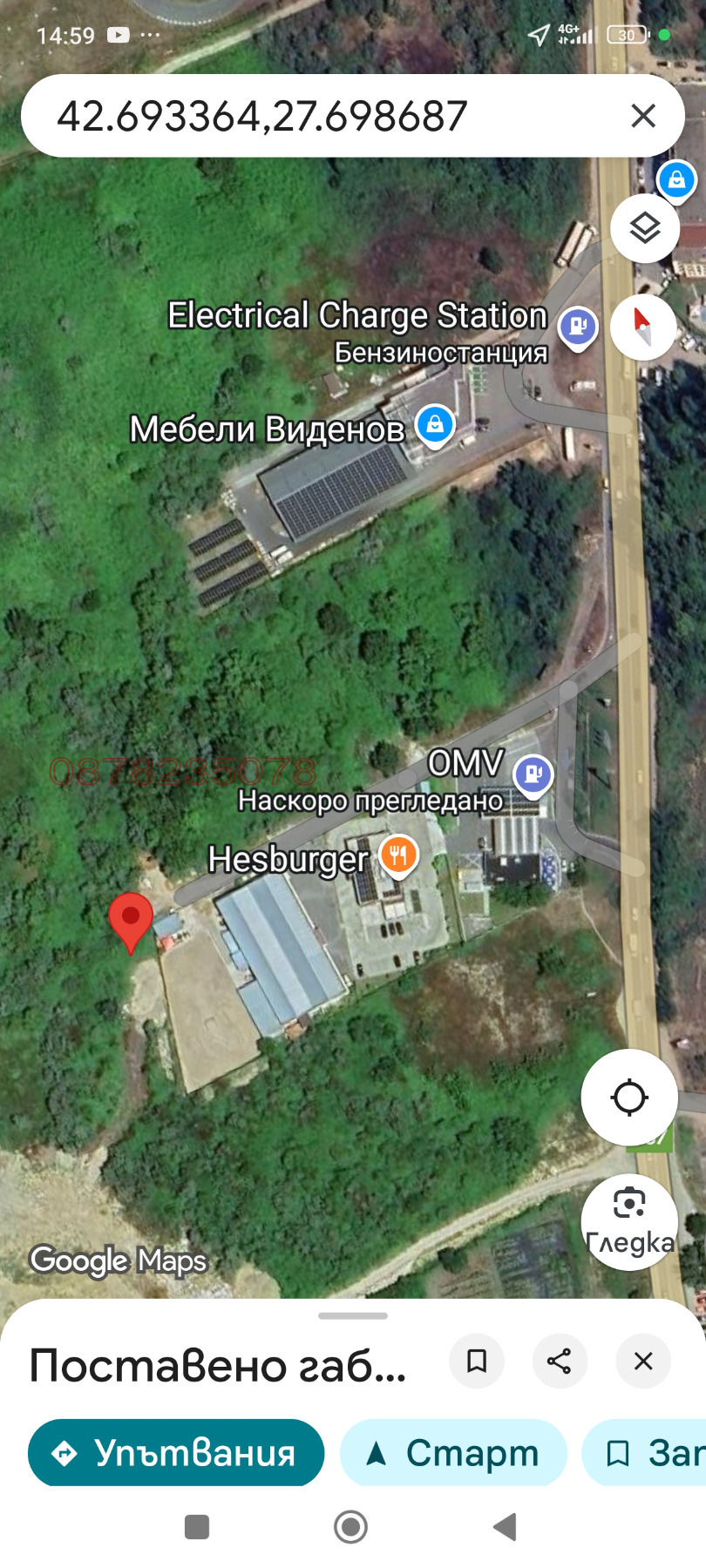Get directions with Упътвания button
Screen dimensions: 706x1568
(176, 1452)
